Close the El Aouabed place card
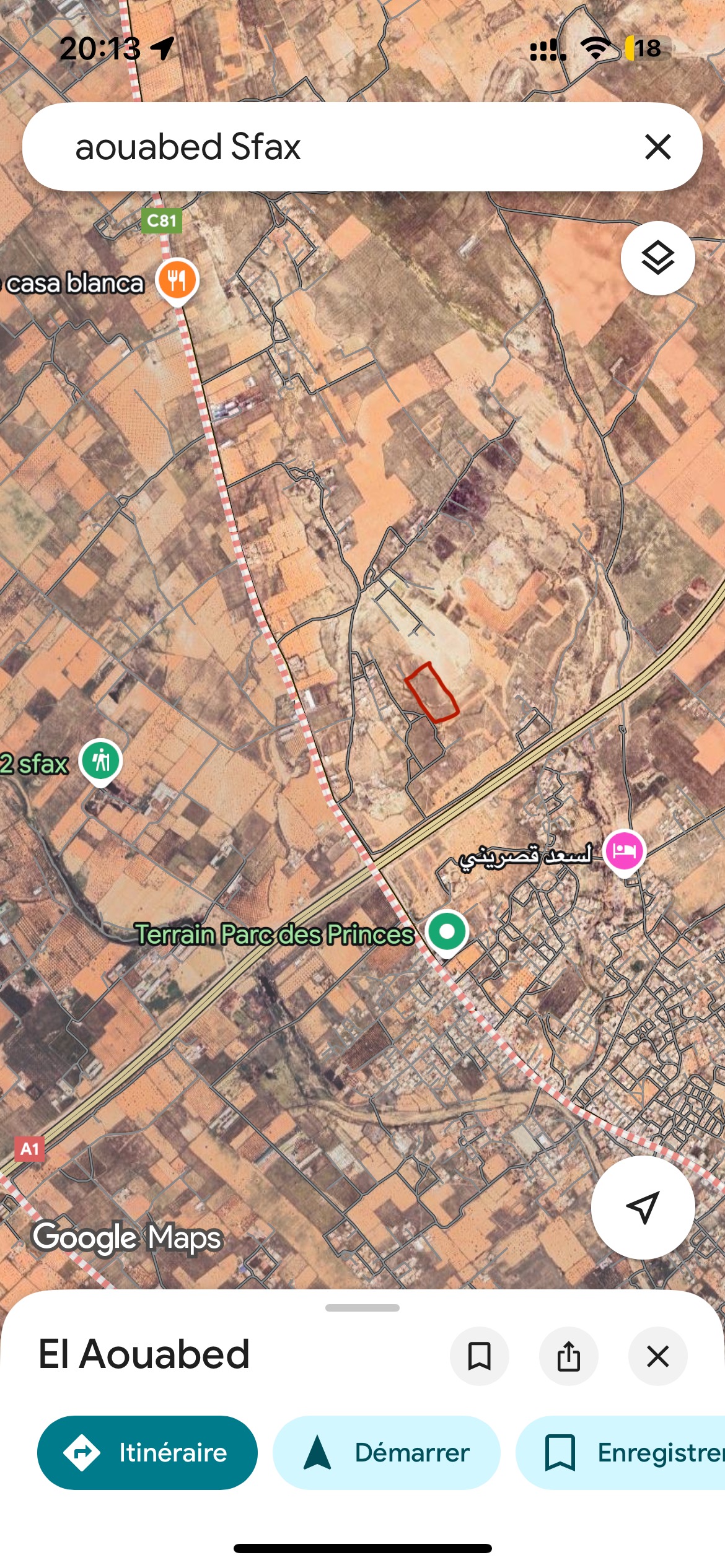This screenshot has width=725, height=1568. [x=657, y=1356]
